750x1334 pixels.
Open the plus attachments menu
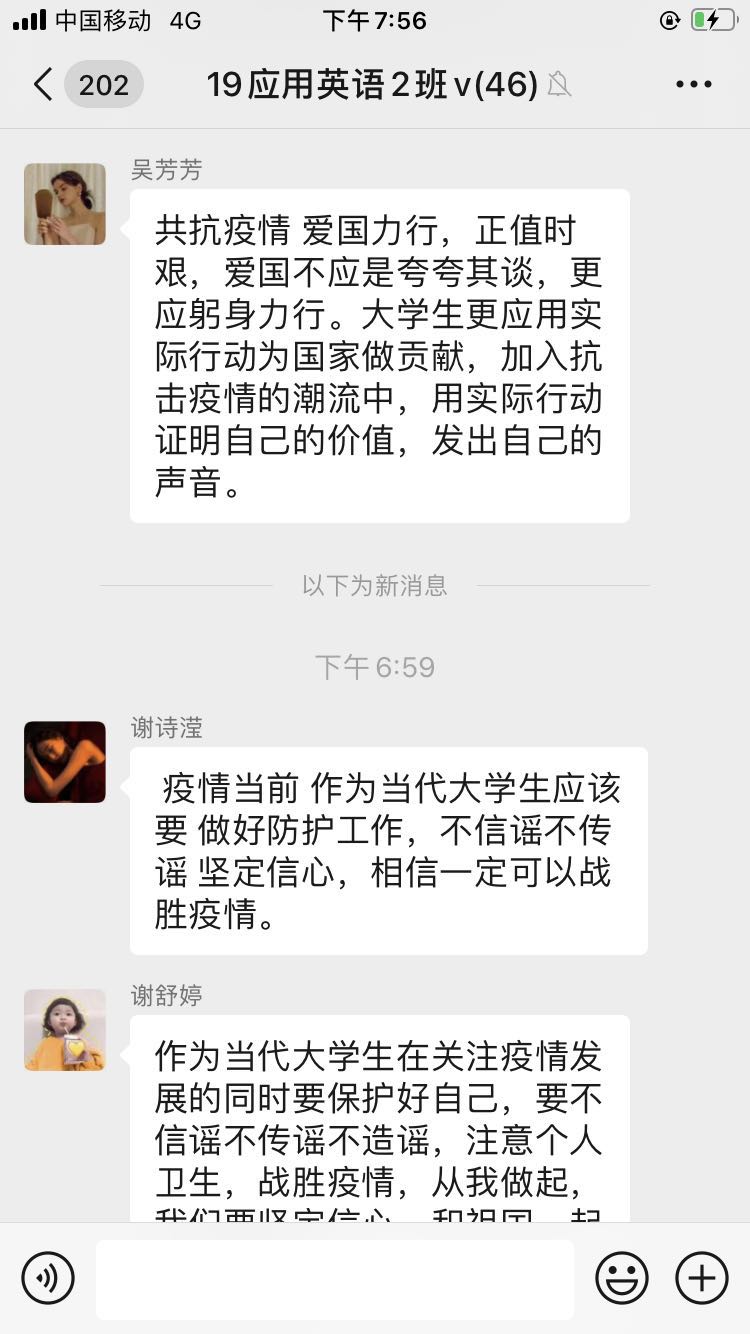[702, 1278]
